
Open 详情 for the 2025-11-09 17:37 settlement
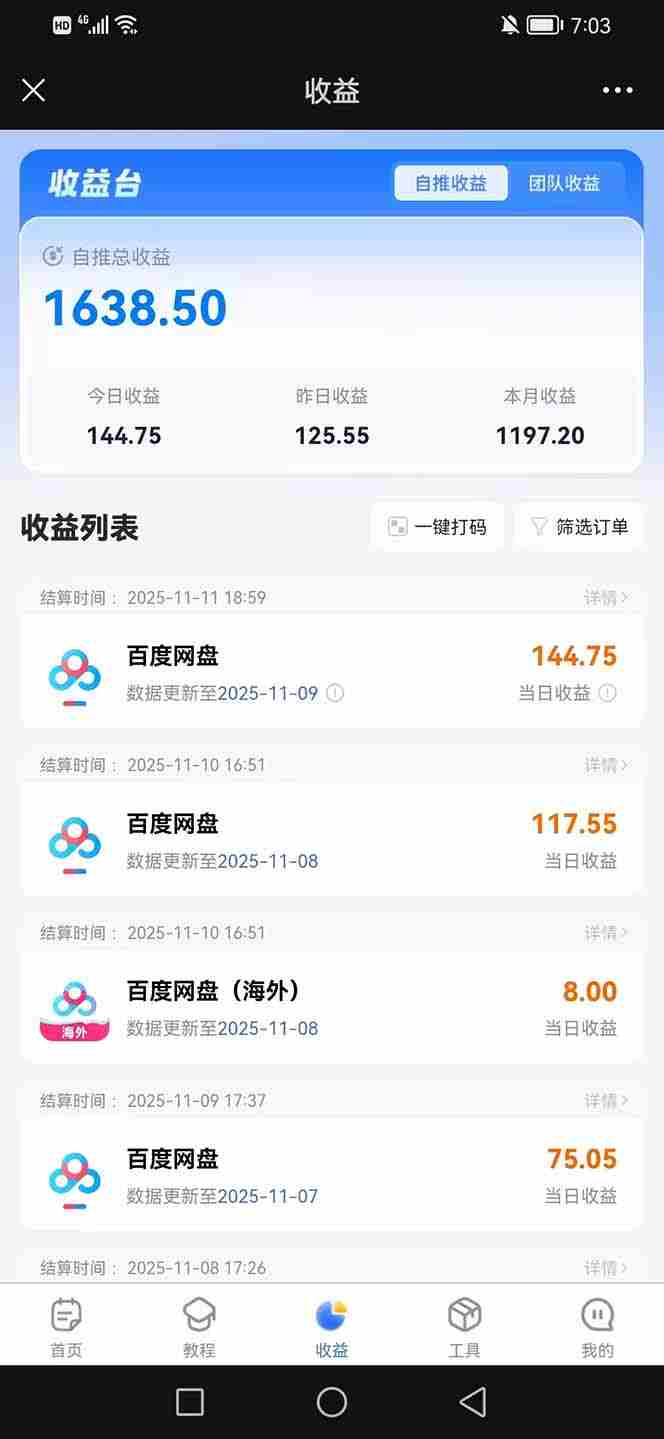pyautogui.click(x=606, y=1100)
